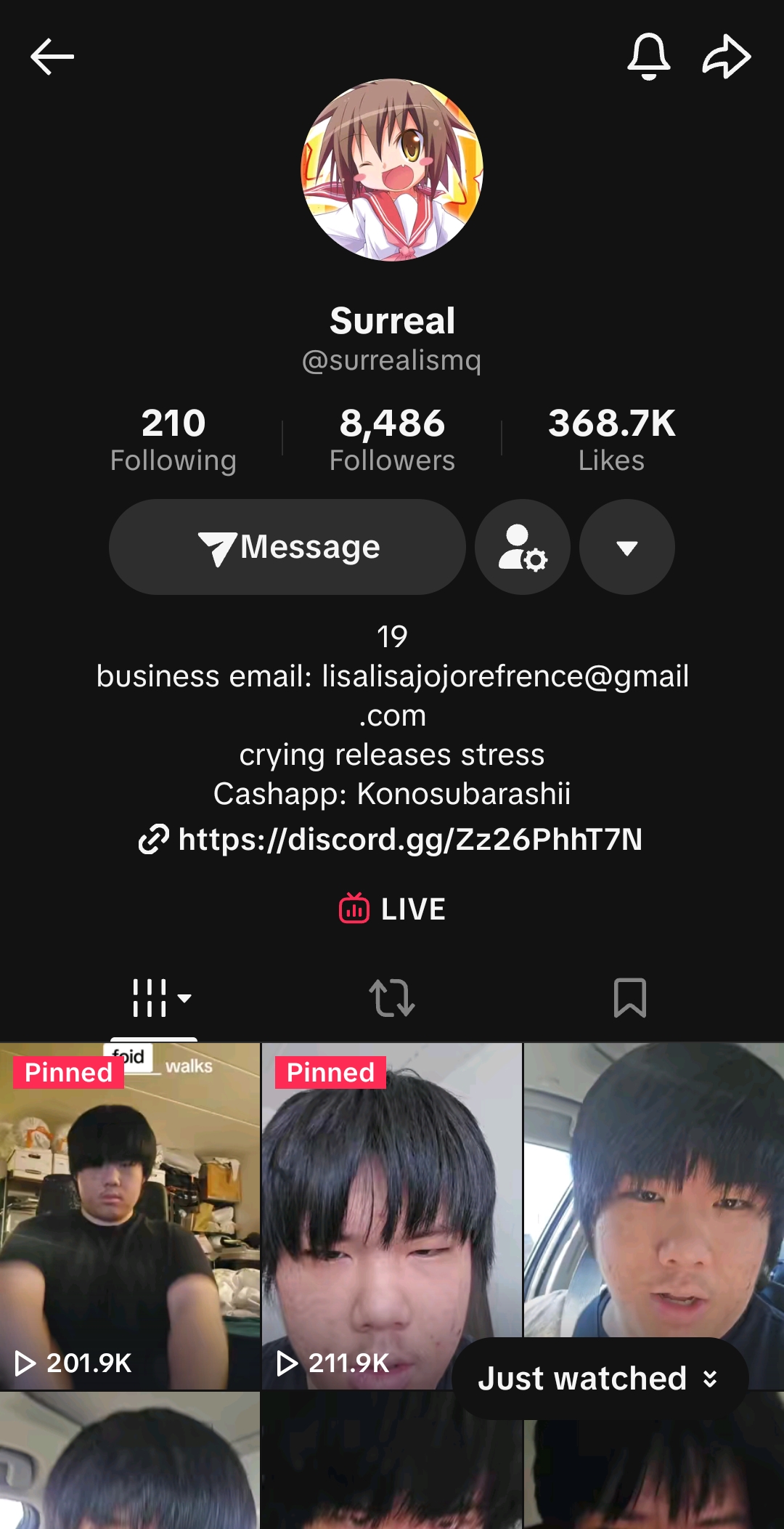
Task: Open the profile picture
Action: [x=392, y=170]
